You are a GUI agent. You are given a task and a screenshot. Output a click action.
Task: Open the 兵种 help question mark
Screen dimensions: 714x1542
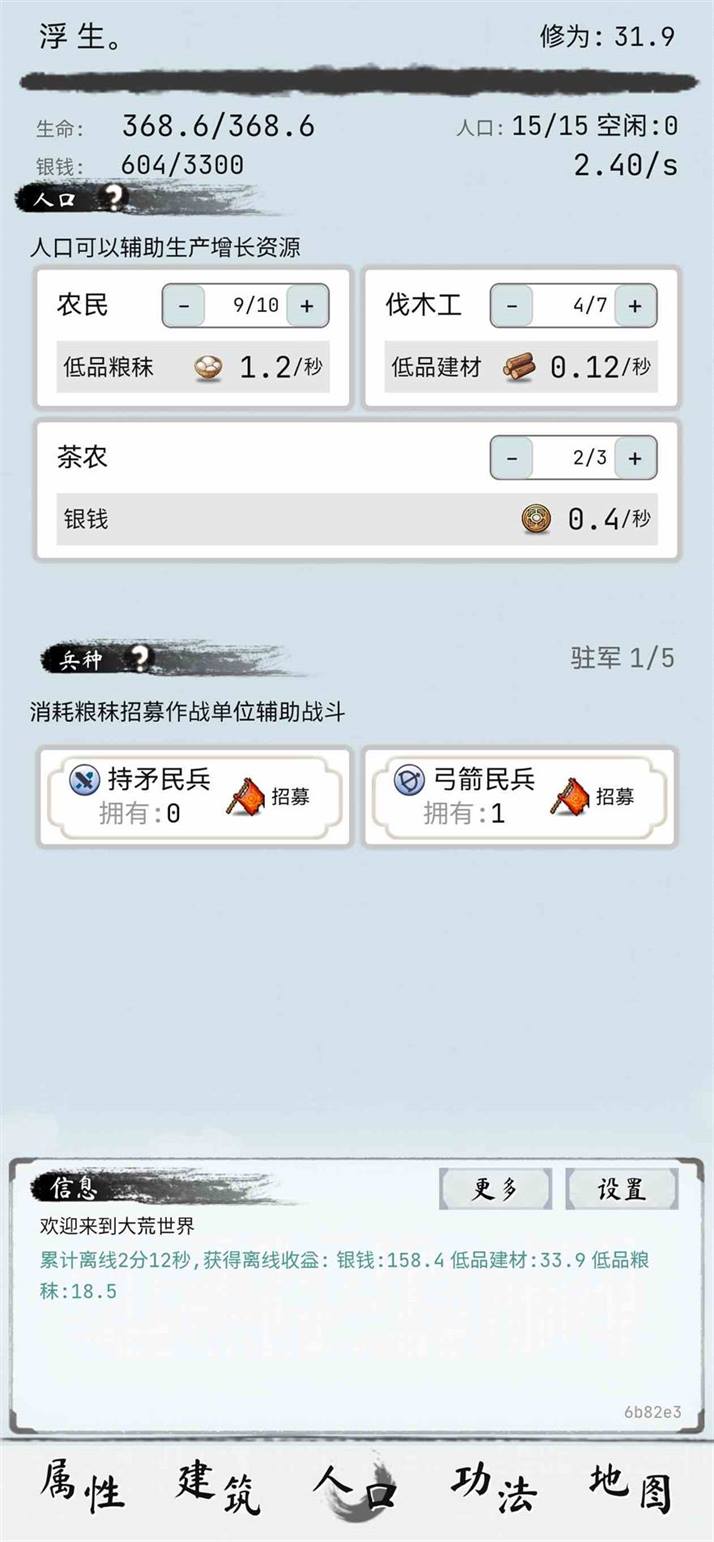click(x=140, y=657)
